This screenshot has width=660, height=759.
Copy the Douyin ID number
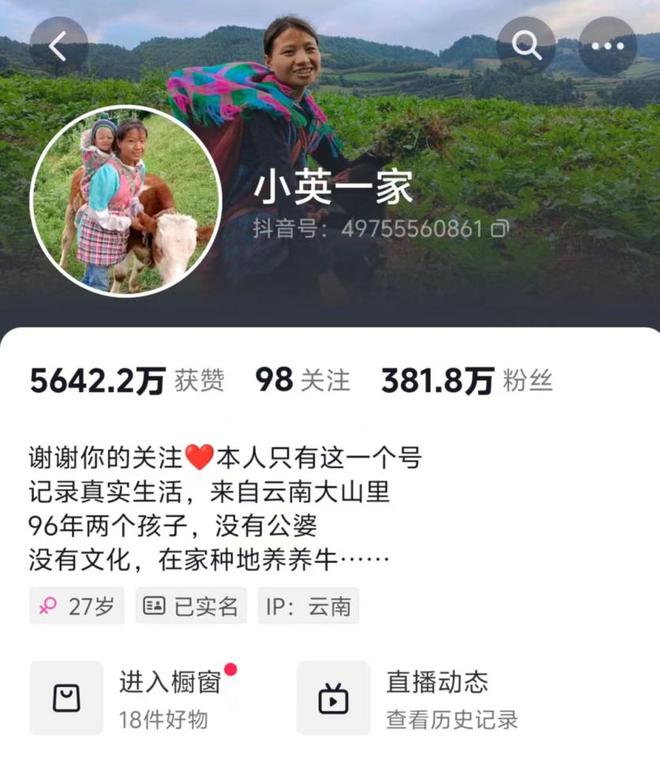[500, 229]
